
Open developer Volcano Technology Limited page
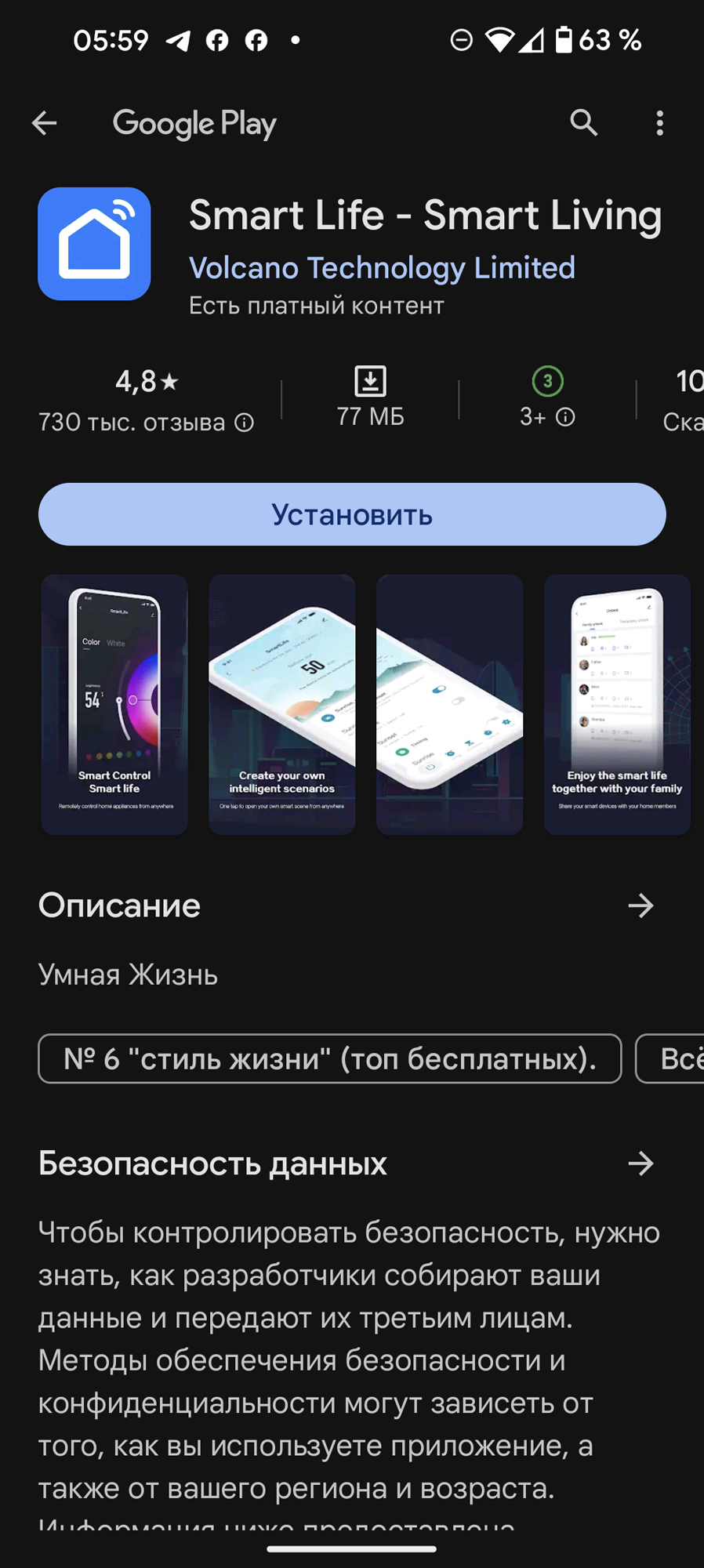tap(382, 268)
